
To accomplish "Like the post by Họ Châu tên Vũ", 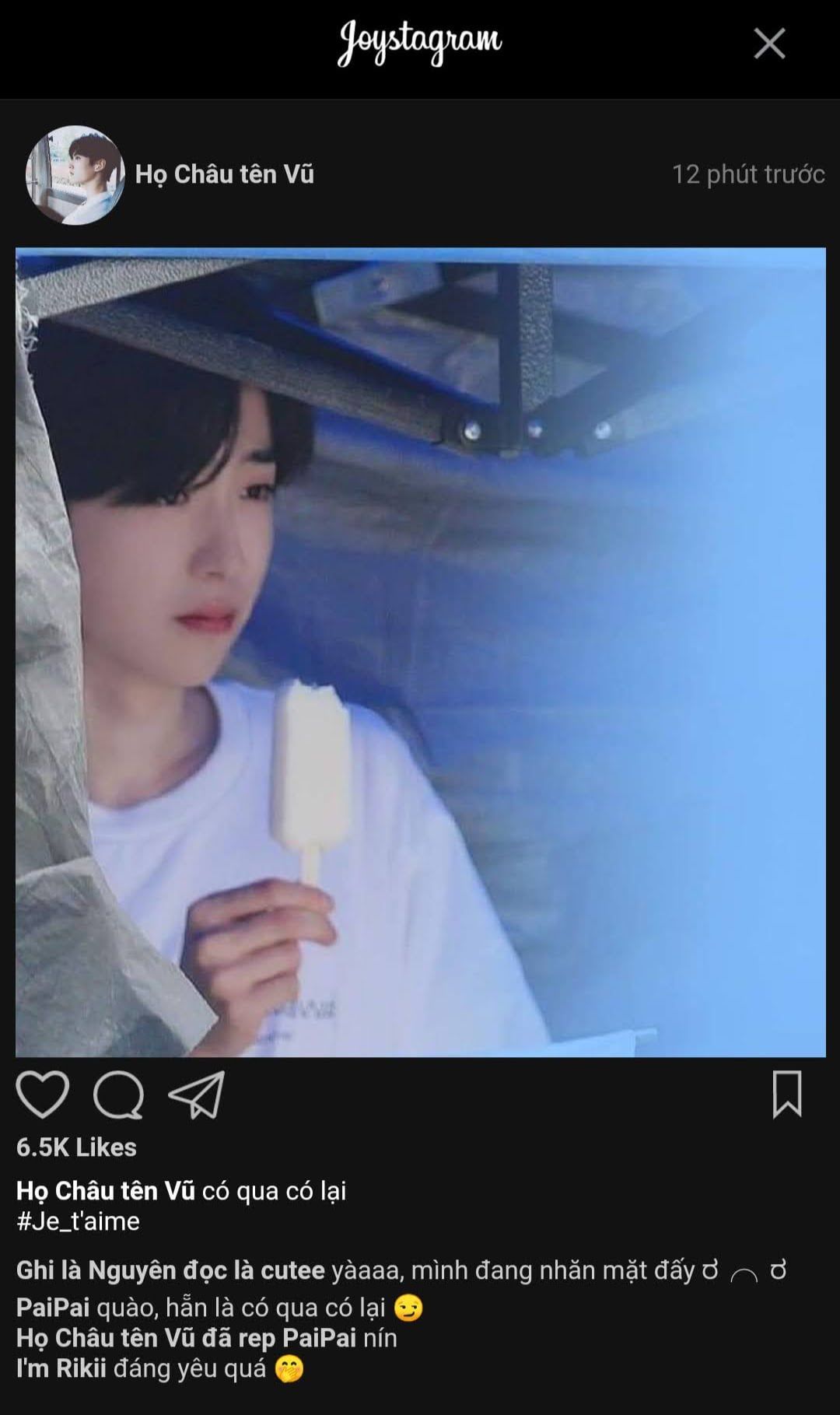I will [x=43, y=1095].
